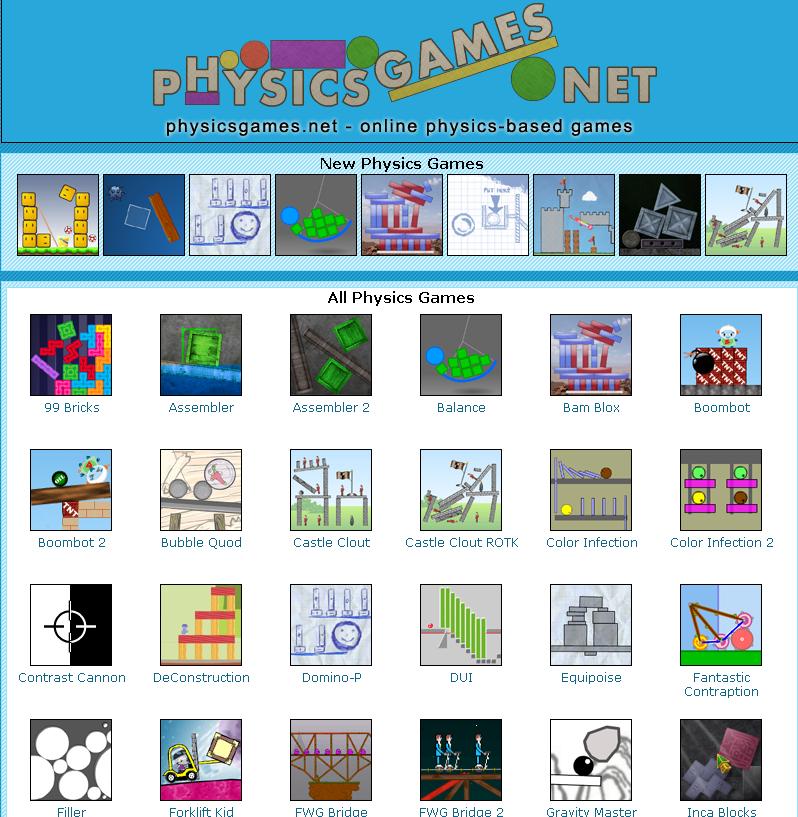Open the Forklift Kid game

201,760
